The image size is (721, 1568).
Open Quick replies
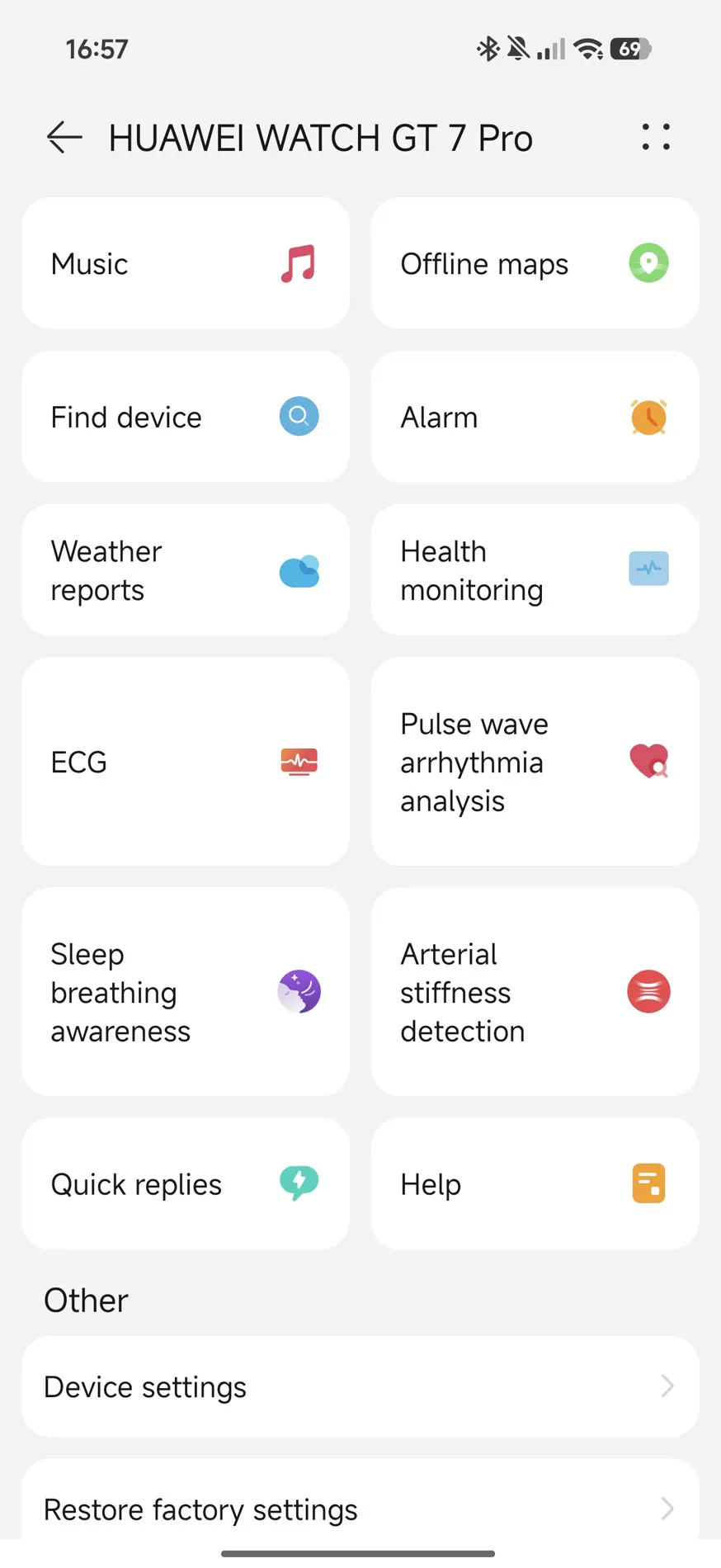click(186, 1183)
